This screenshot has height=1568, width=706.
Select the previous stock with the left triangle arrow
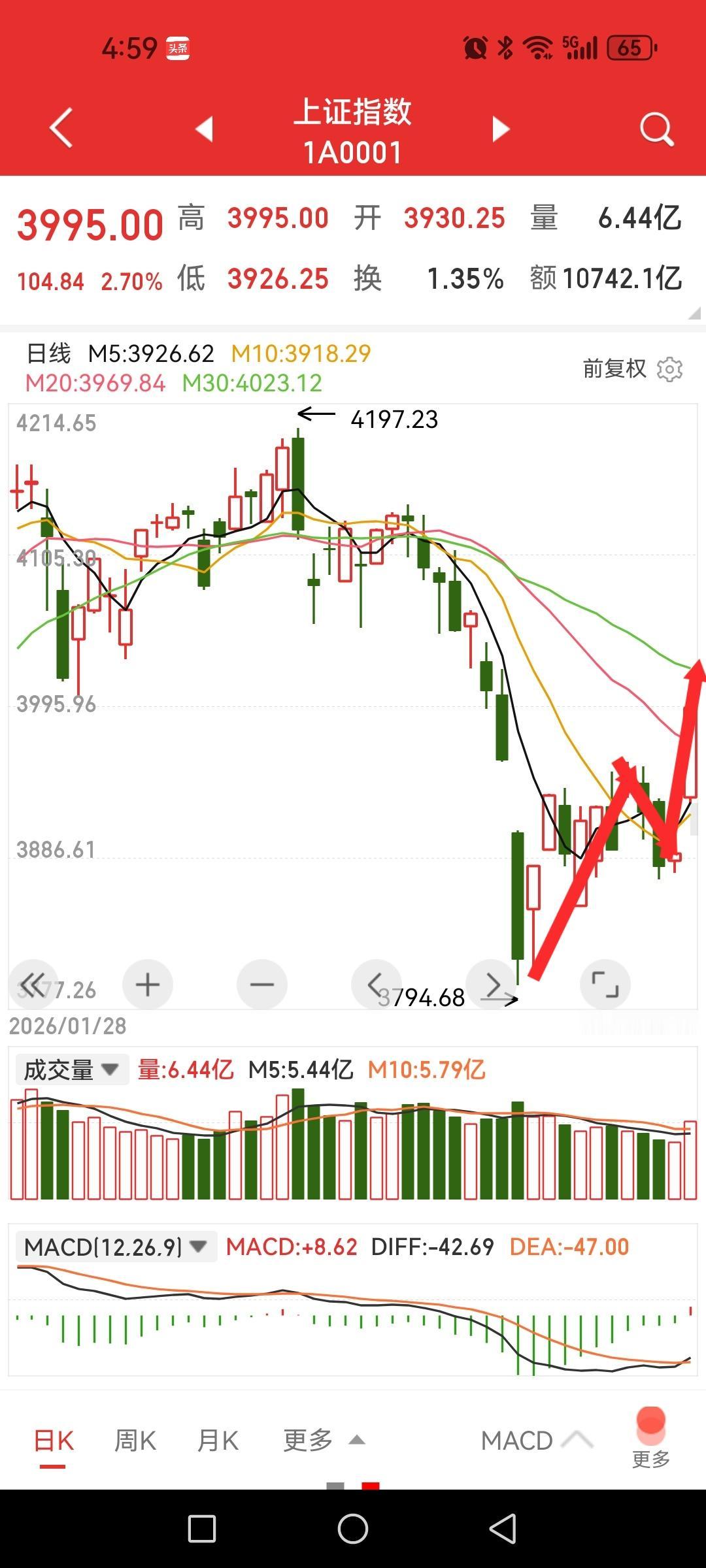[205, 128]
